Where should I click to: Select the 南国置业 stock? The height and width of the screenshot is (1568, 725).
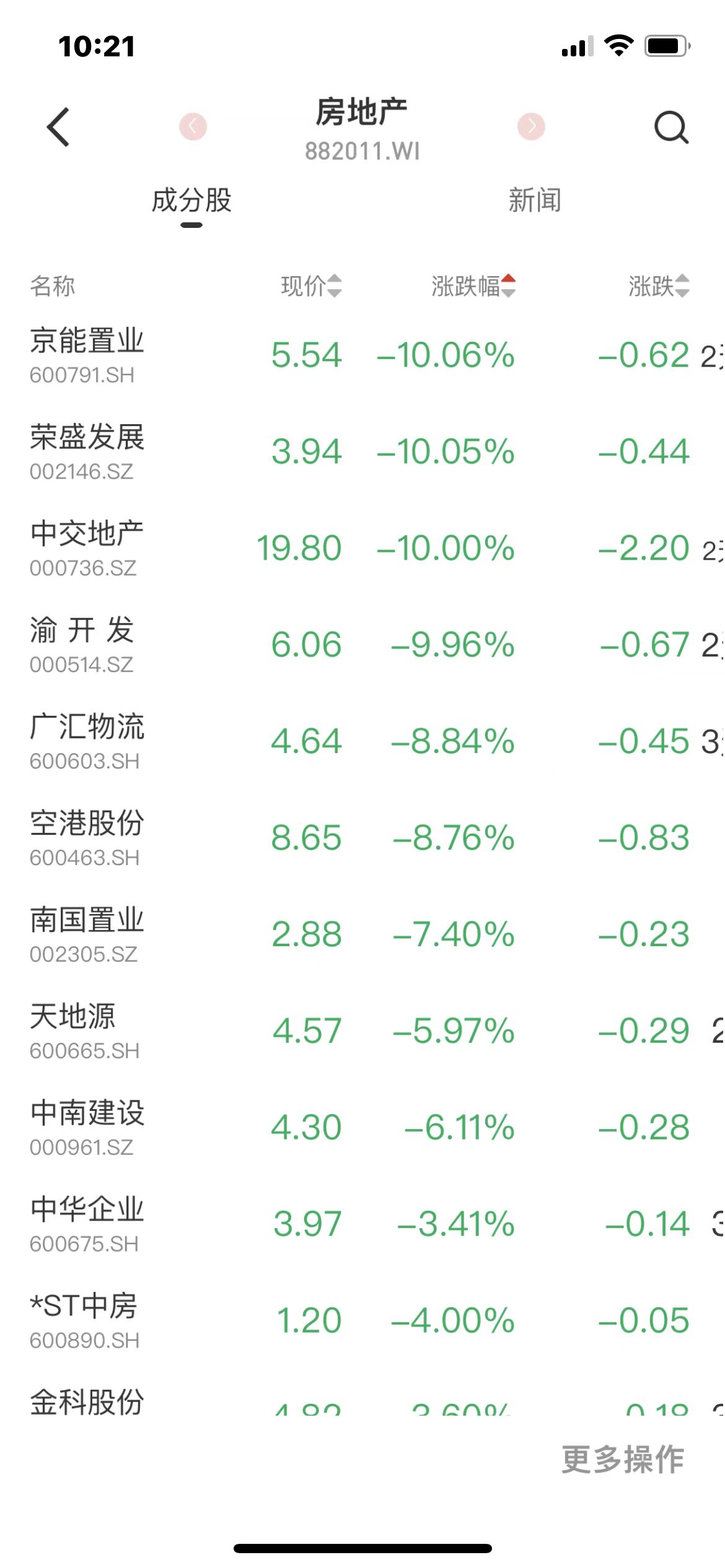(x=87, y=934)
